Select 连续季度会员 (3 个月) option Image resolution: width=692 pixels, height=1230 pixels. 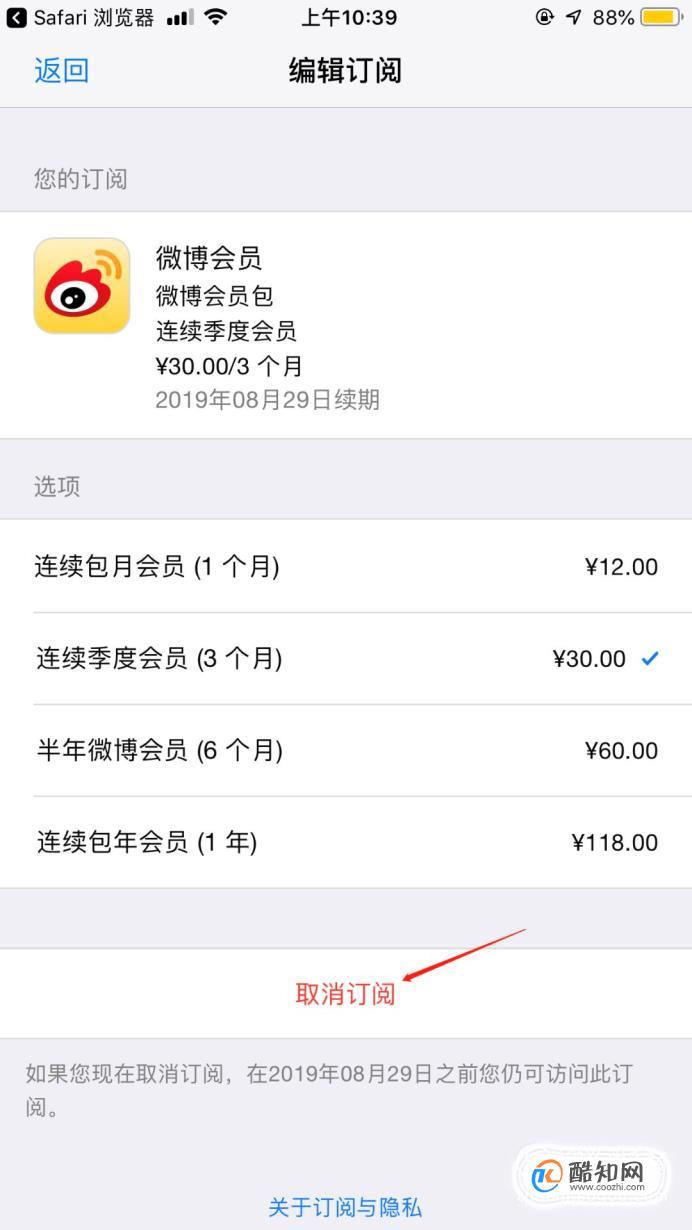pyautogui.click(x=346, y=659)
